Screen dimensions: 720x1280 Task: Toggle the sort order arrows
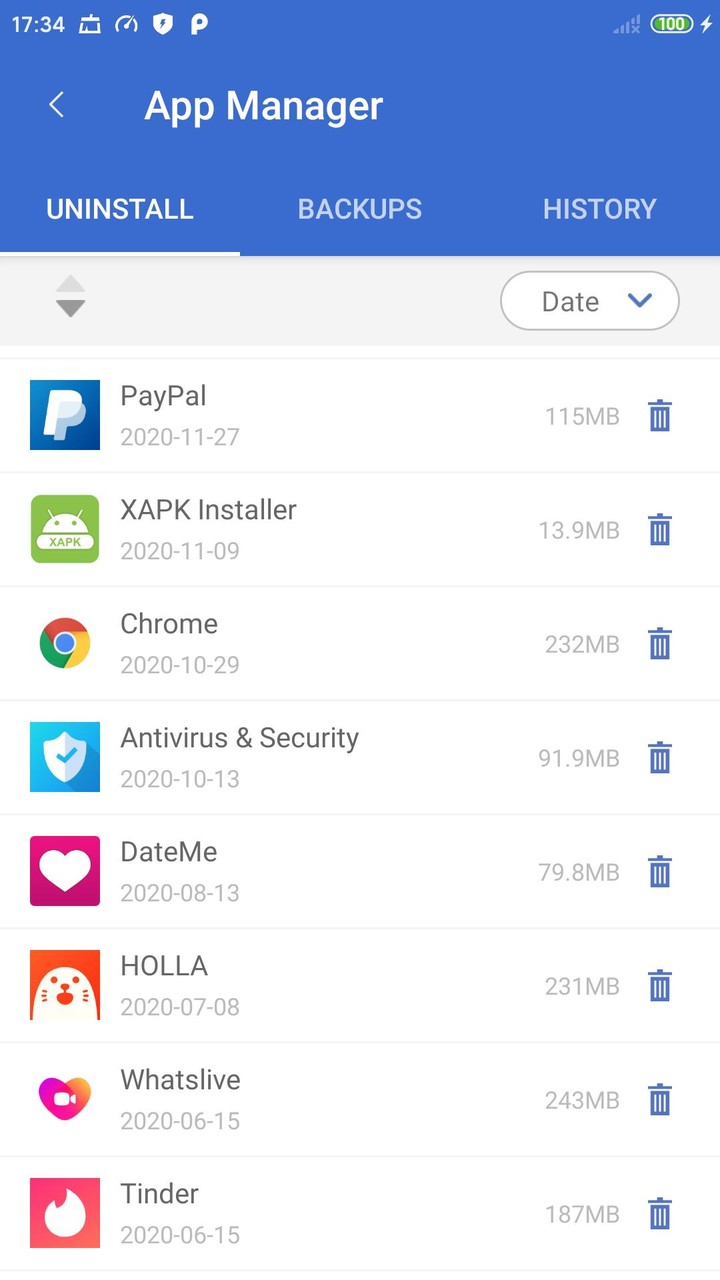pos(70,296)
